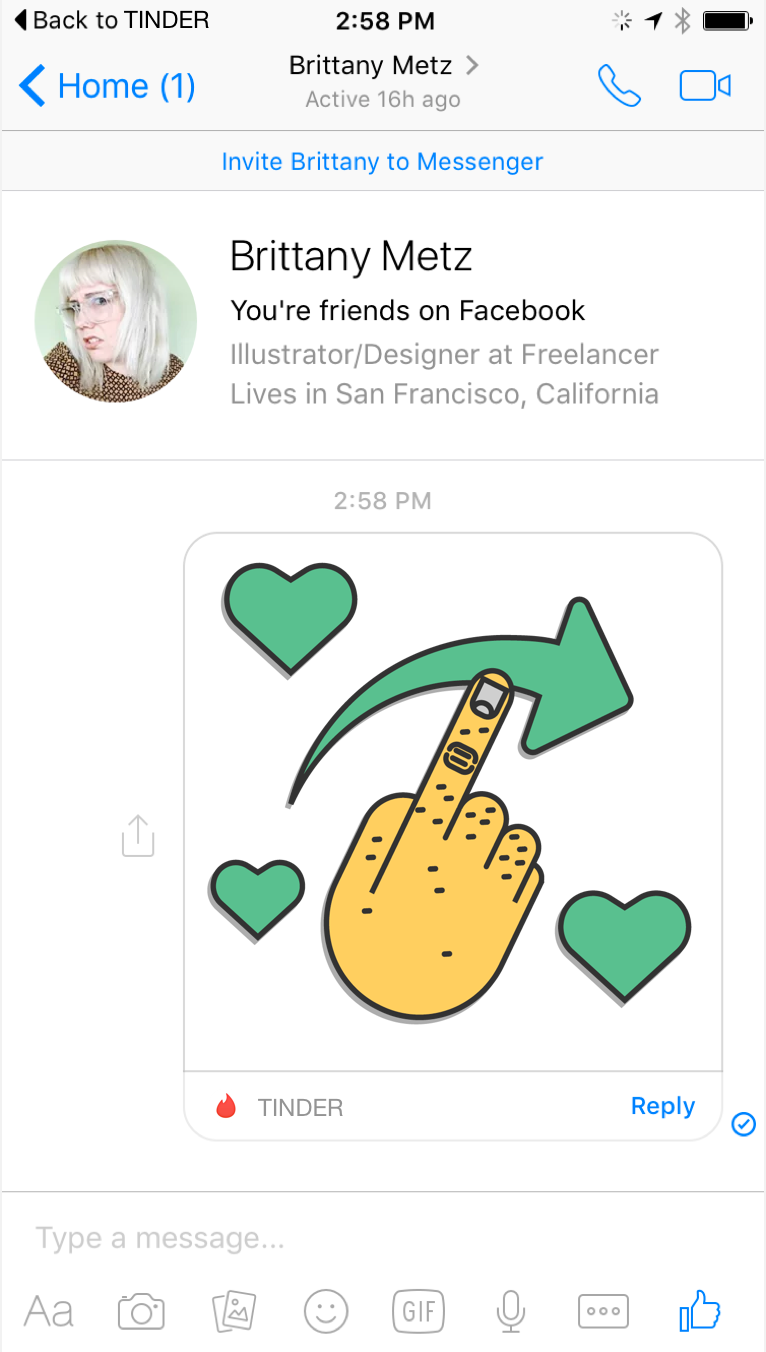Screen dimensions: 766x1352
Task: Open the GIF search
Action: 418,1311
